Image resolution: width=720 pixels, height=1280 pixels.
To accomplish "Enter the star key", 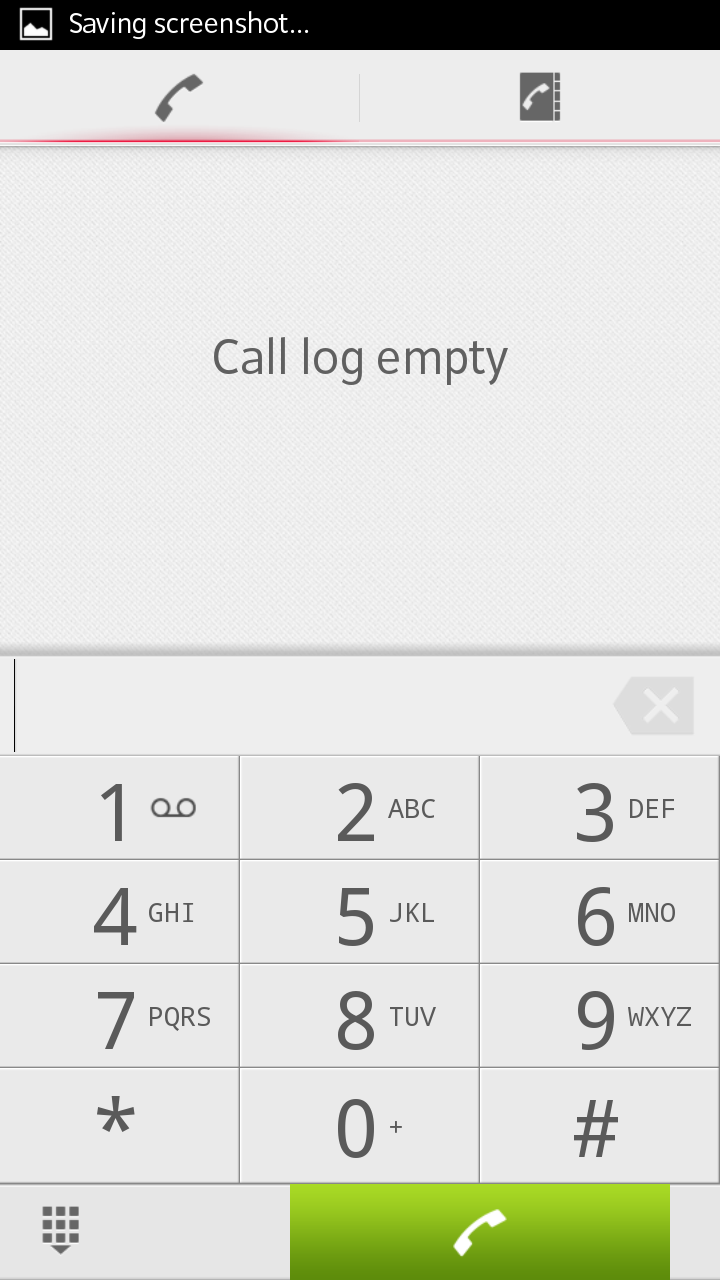I will [119, 1126].
